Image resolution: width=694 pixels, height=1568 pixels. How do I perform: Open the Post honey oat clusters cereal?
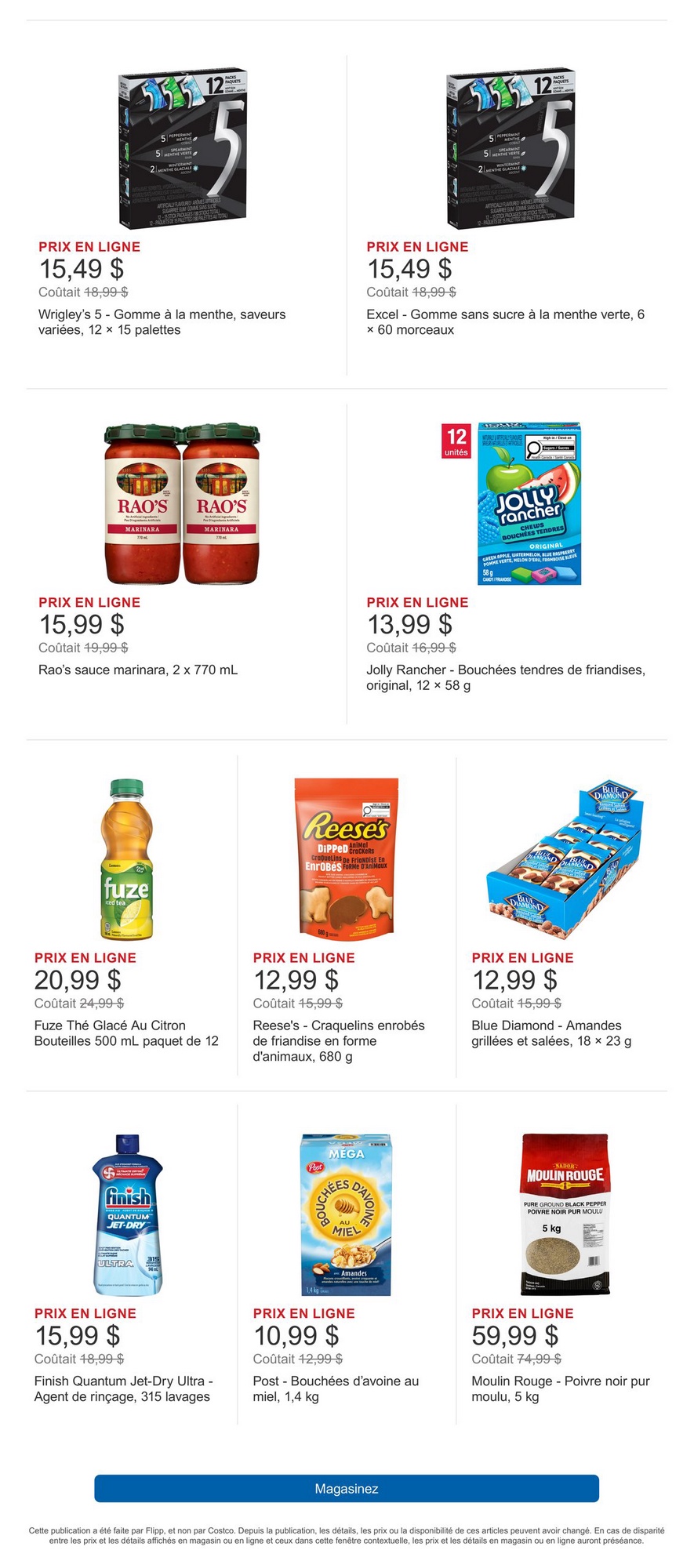point(346,1214)
